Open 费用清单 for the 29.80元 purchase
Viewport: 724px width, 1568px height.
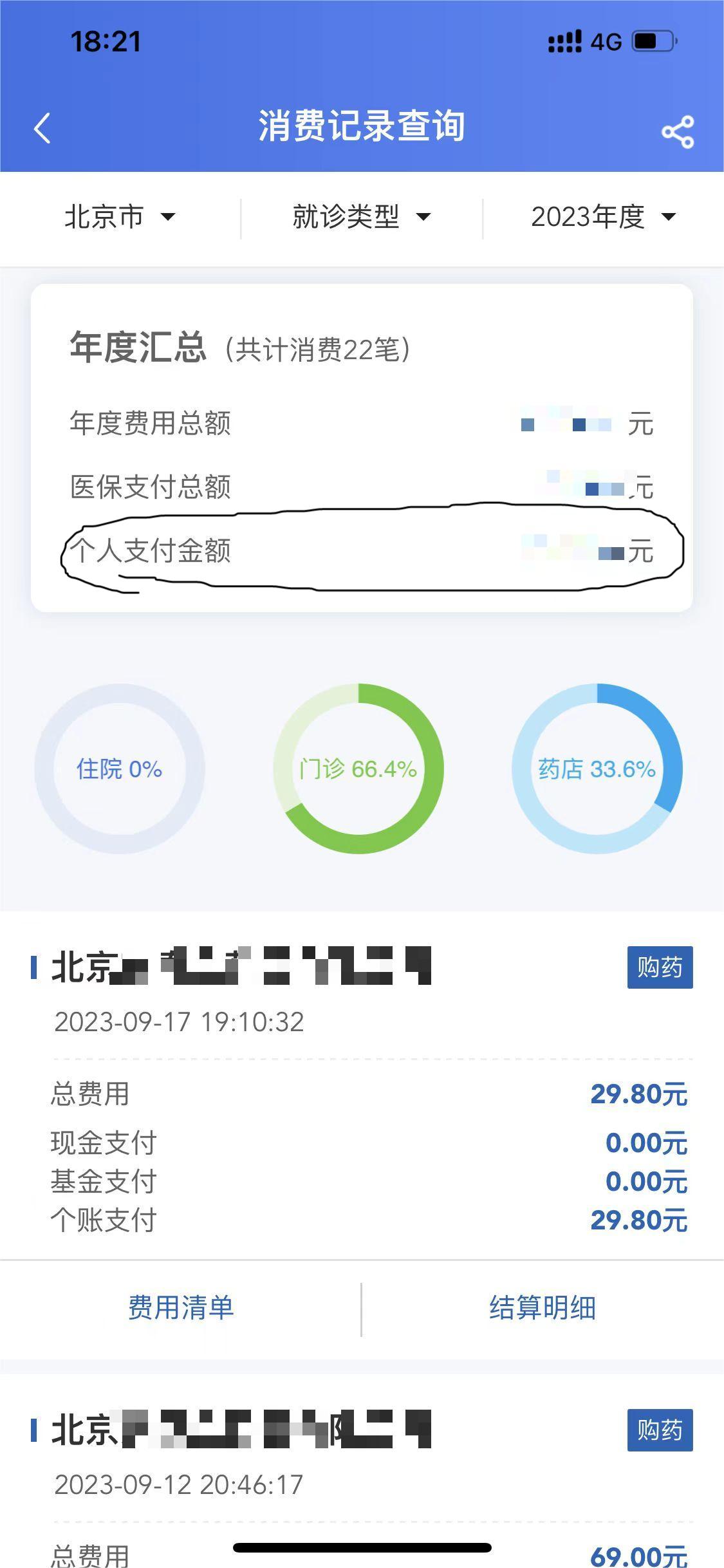[181, 1308]
